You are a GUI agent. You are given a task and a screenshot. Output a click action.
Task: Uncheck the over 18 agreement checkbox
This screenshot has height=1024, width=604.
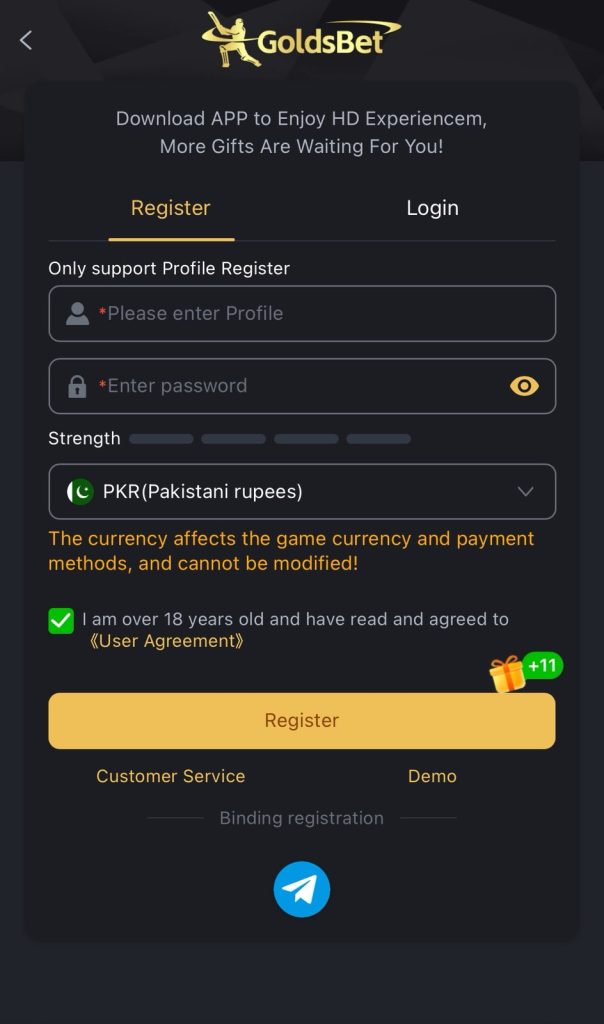pos(61,620)
